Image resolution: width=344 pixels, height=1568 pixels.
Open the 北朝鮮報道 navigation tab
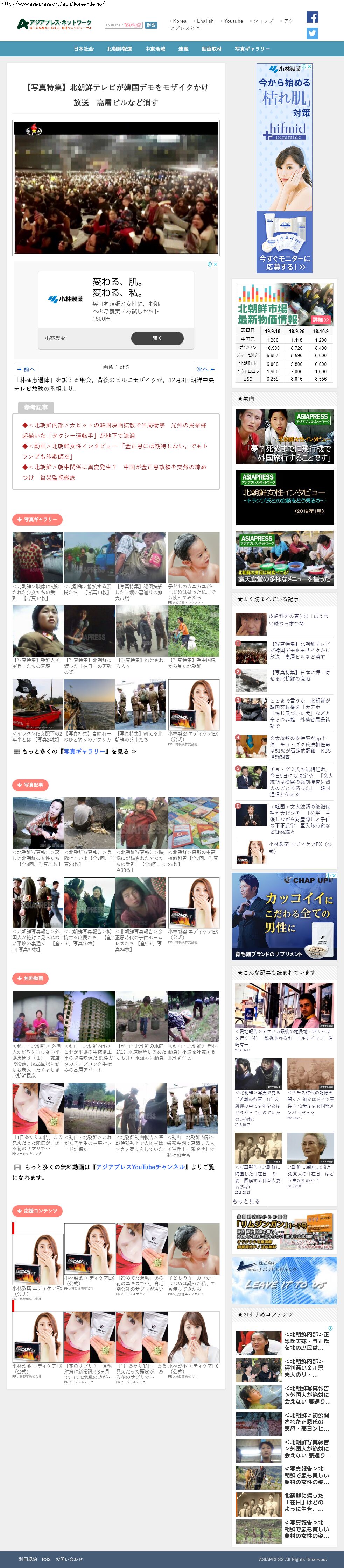119,49
